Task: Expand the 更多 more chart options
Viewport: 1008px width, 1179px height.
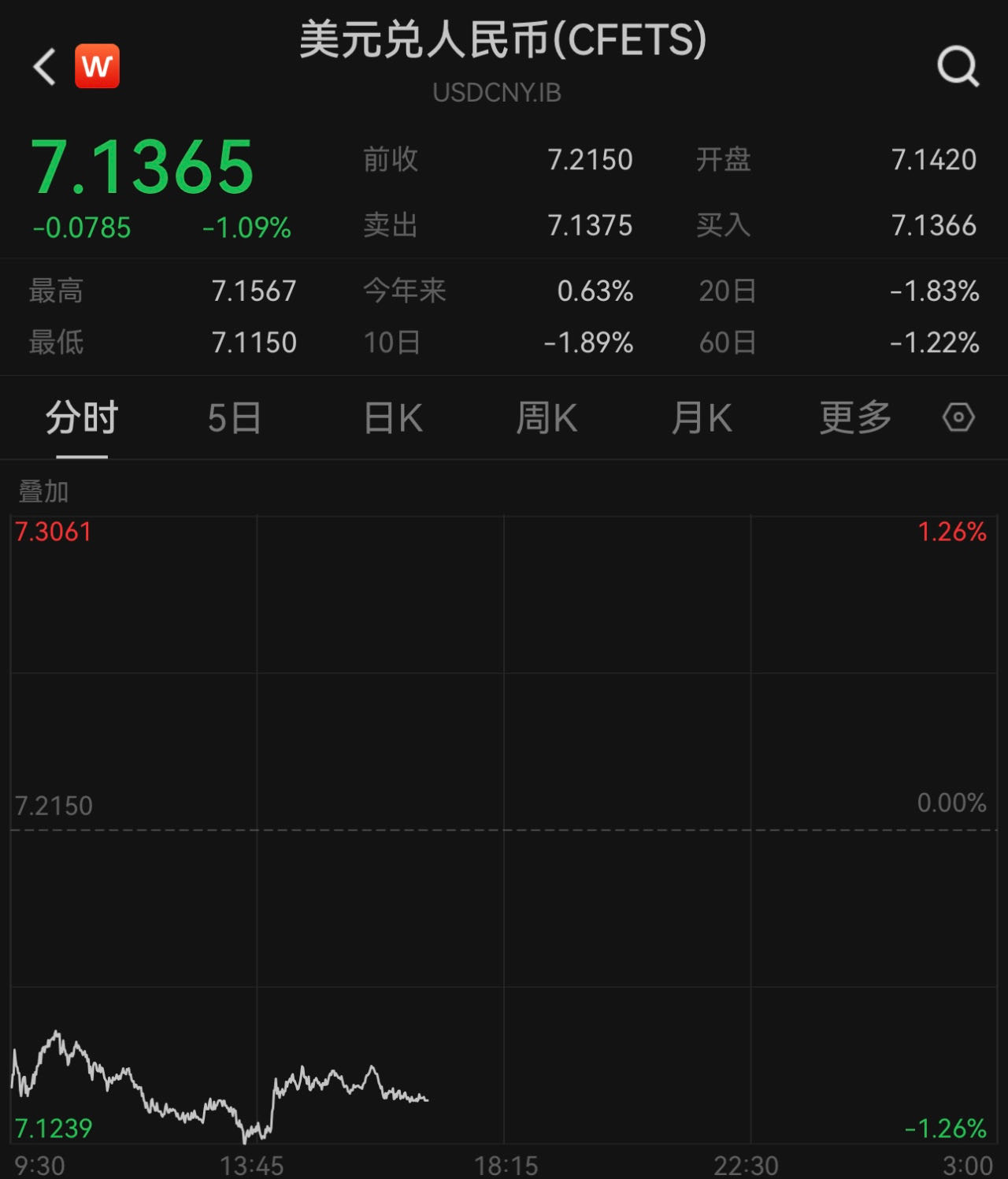Action: (854, 418)
